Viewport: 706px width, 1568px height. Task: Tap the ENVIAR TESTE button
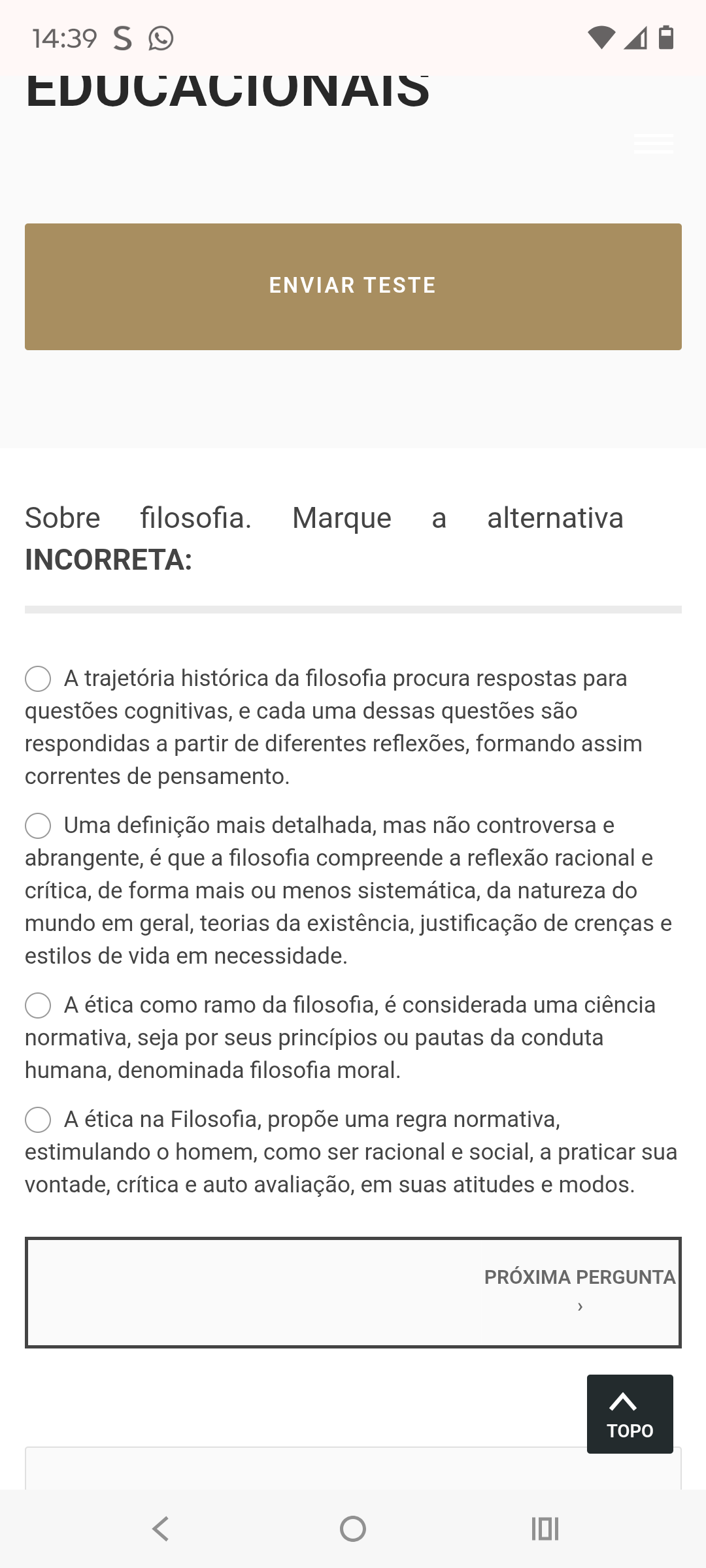coord(353,286)
